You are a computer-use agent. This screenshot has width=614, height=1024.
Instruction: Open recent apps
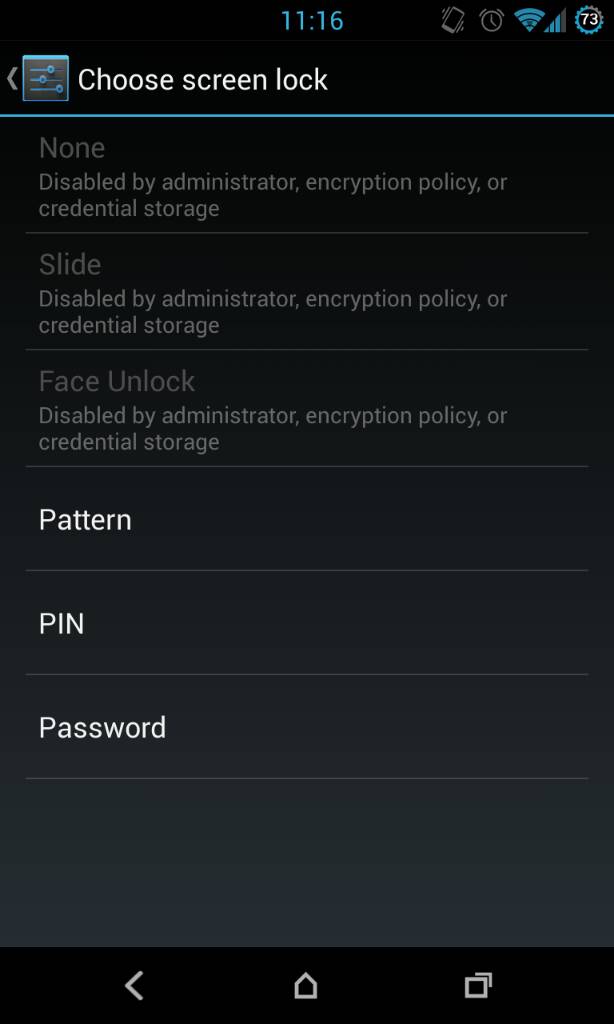tap(478, 985)
